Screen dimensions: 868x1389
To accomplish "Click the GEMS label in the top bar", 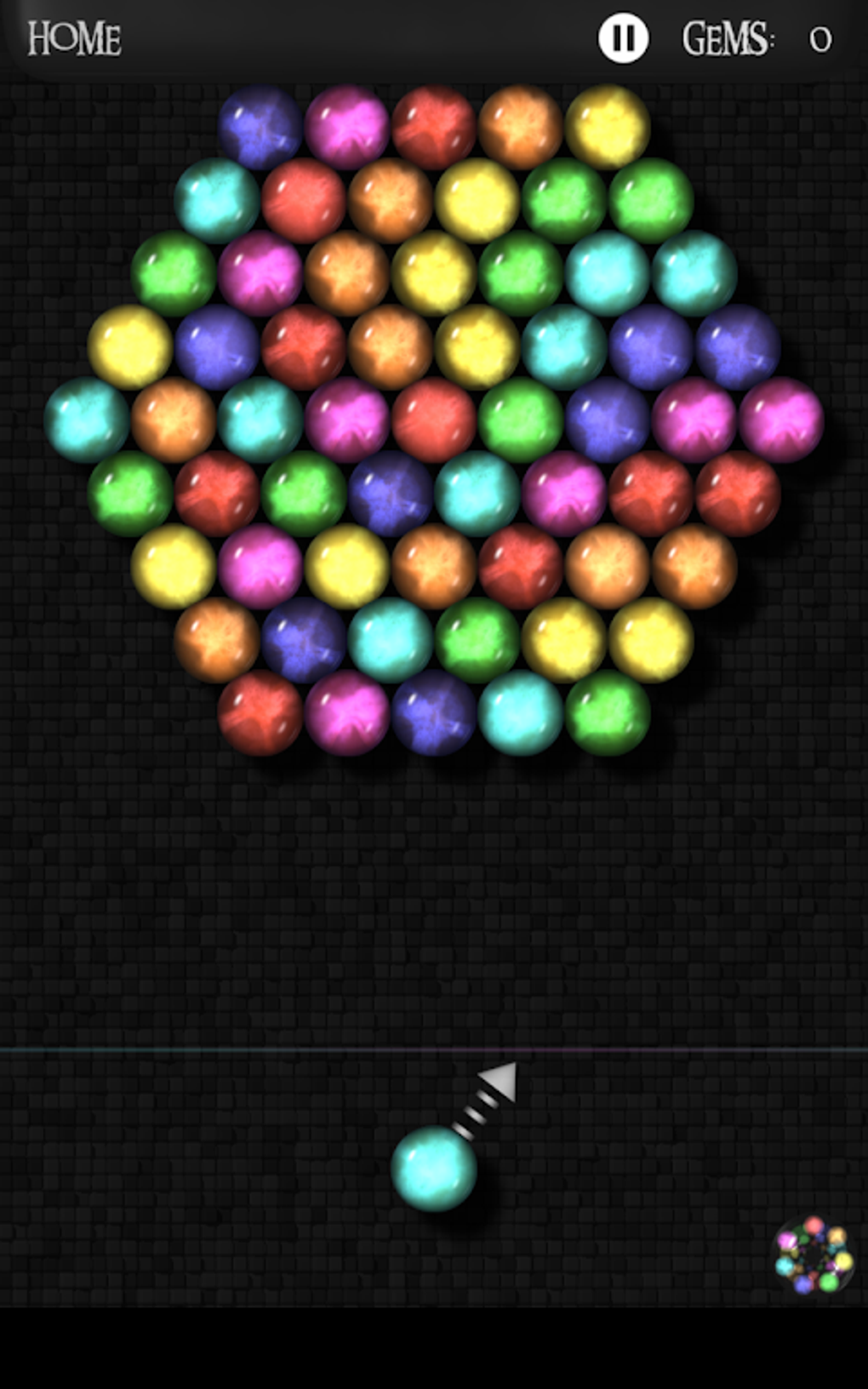I will [728, 37].
